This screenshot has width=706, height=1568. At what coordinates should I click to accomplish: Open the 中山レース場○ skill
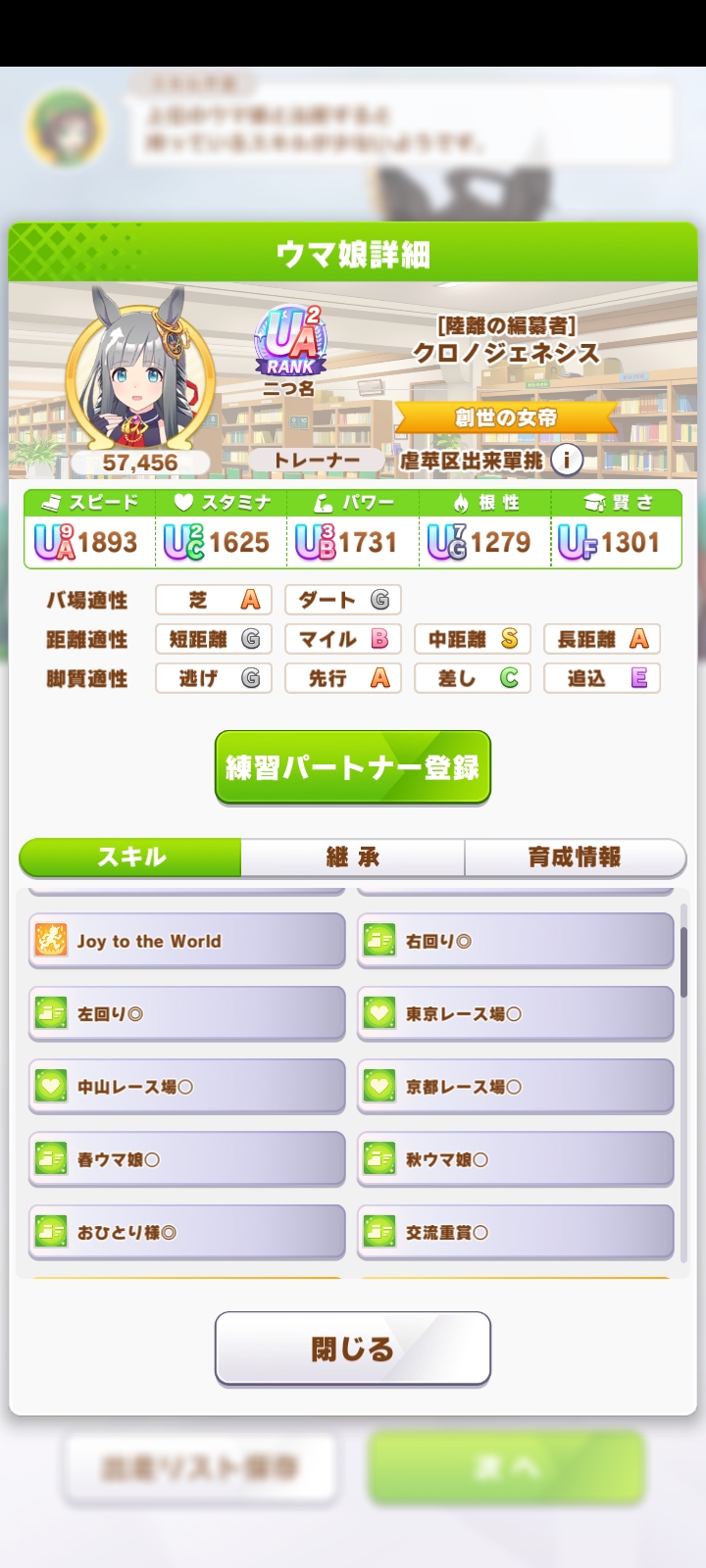click(187, 1087)
